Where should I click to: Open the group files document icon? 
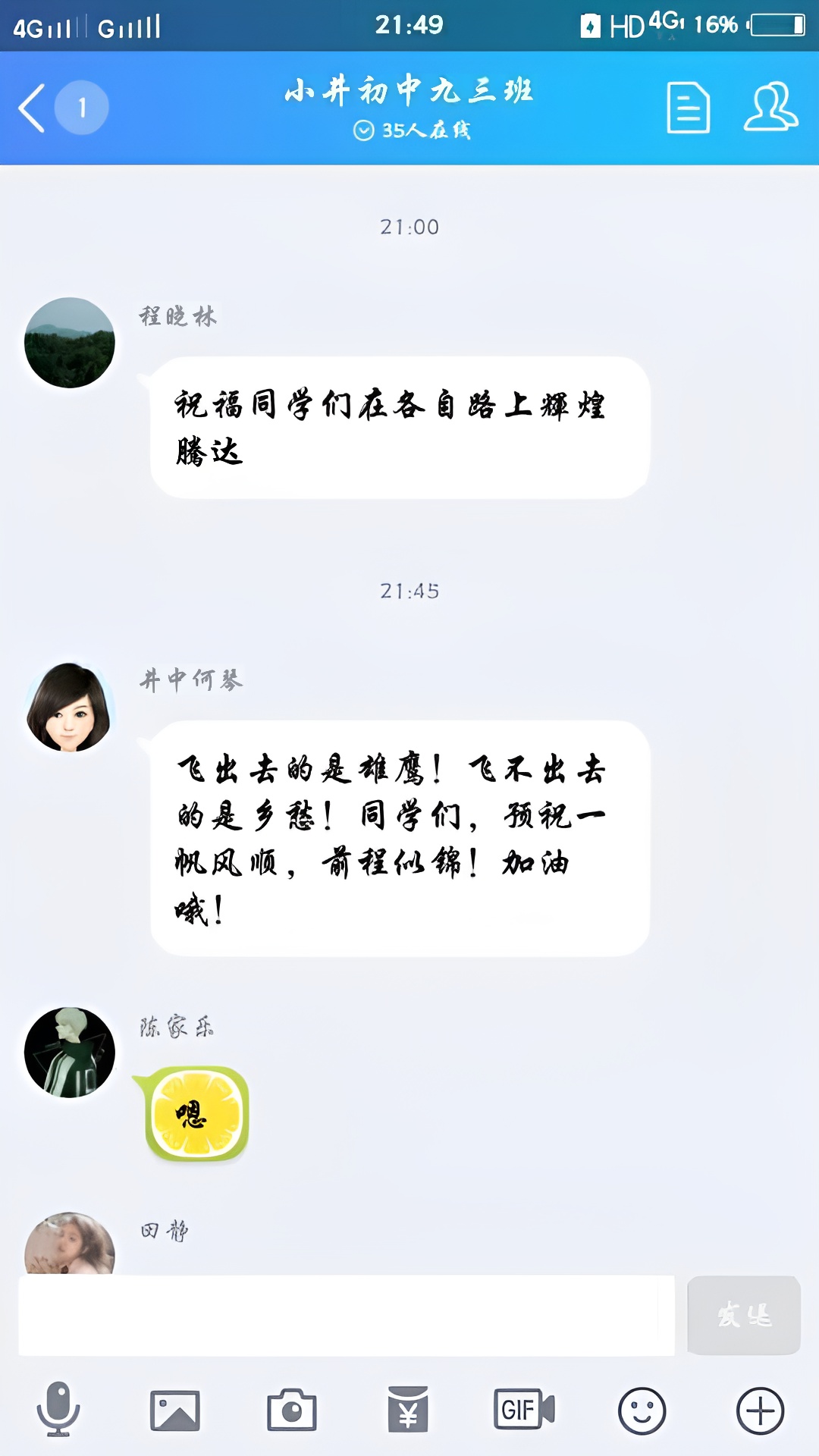pos(688,108)
